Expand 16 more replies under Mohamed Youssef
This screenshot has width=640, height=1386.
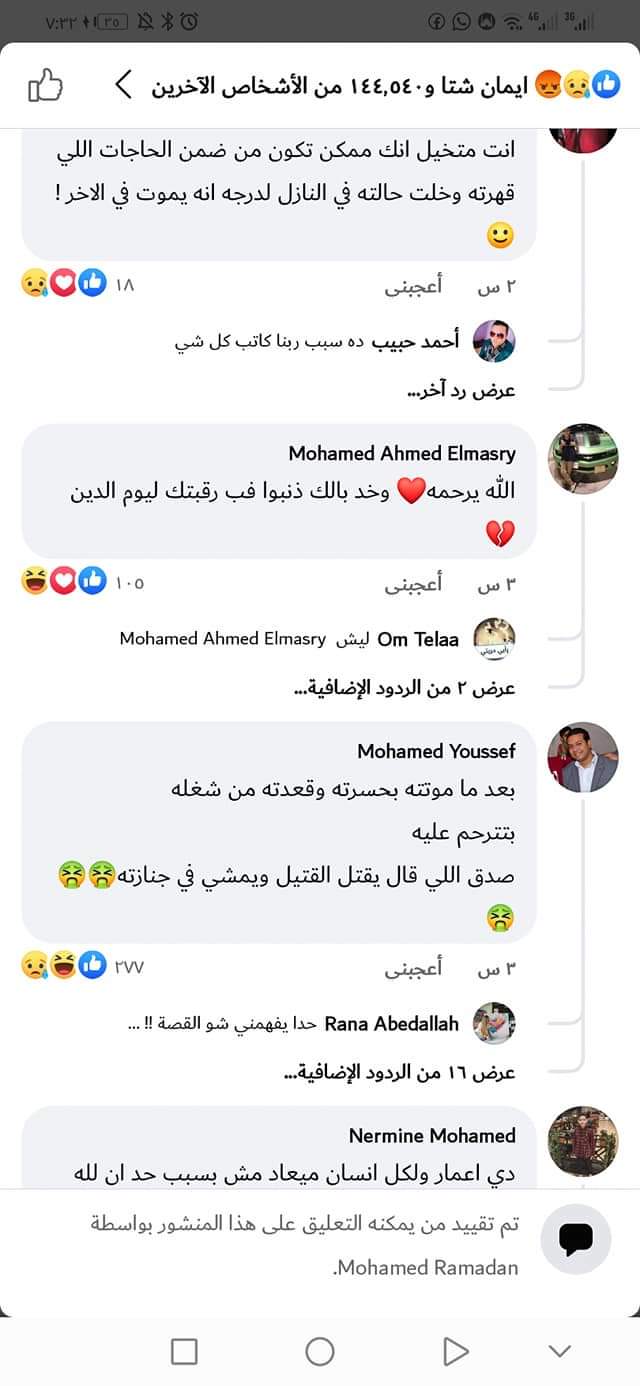coord(400,1072)
